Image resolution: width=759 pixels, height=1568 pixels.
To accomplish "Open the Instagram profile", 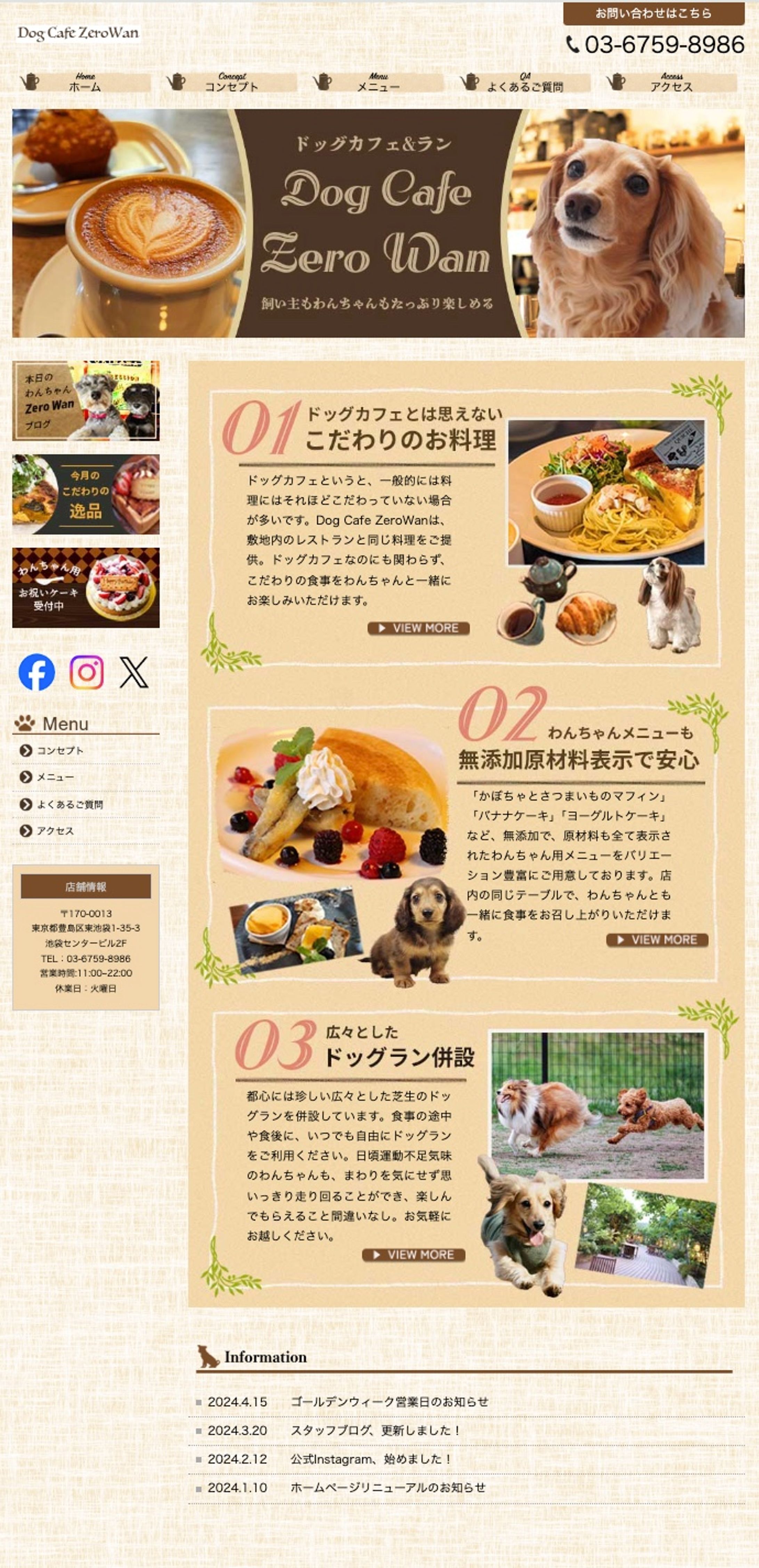I will (87, 672).
